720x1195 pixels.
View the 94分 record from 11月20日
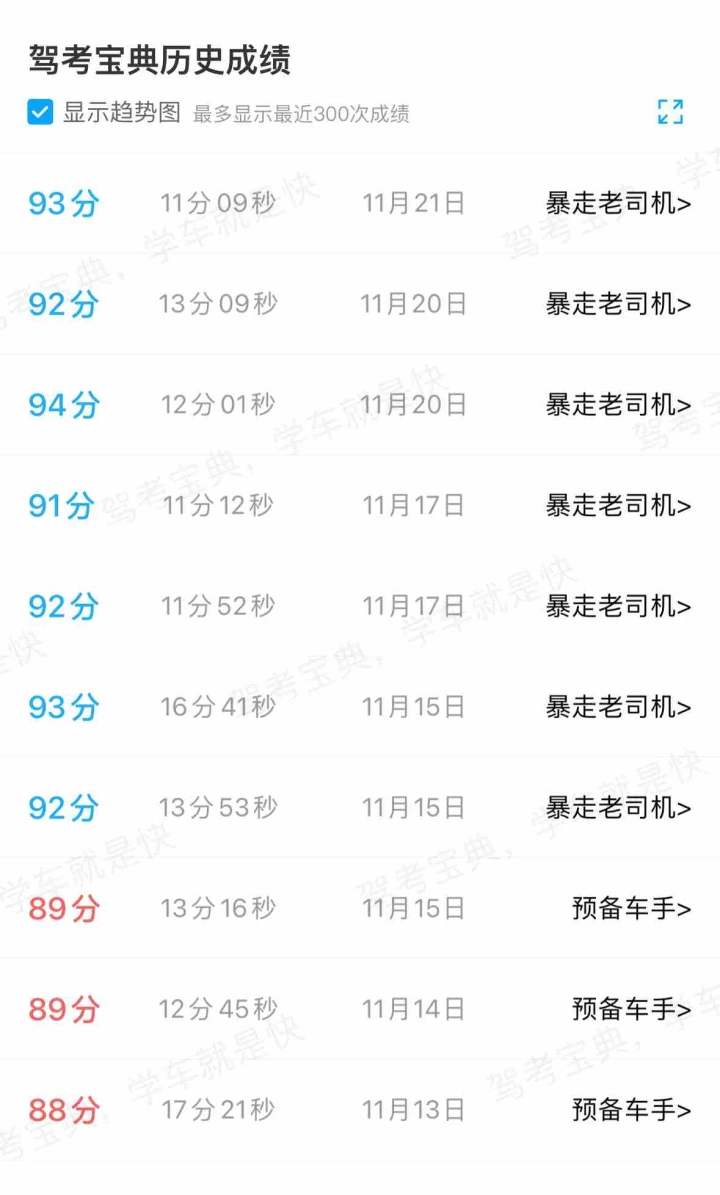point(360,405)
